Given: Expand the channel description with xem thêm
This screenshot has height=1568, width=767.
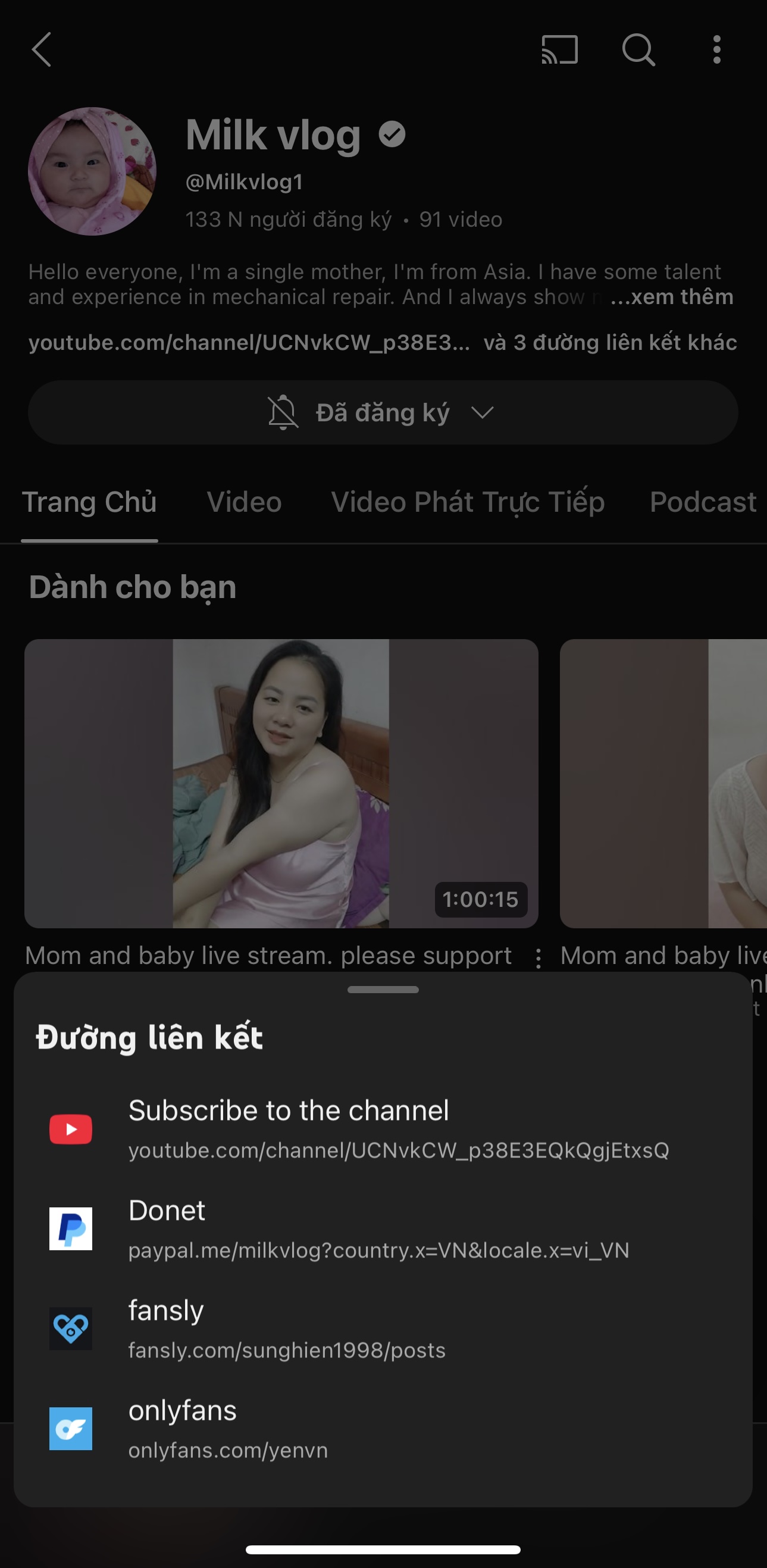Looking at the screenshot, I should point(672,297).
